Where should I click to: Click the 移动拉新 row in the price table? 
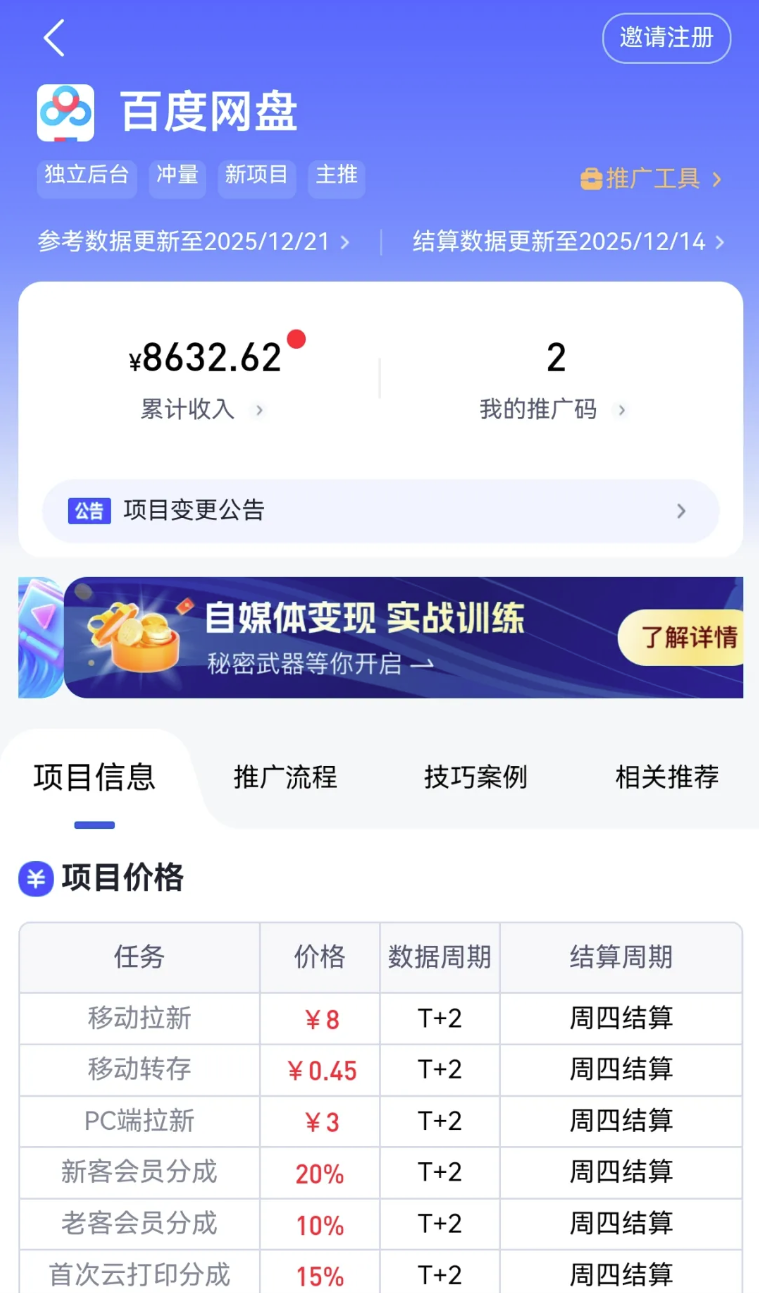(138, 1019)
